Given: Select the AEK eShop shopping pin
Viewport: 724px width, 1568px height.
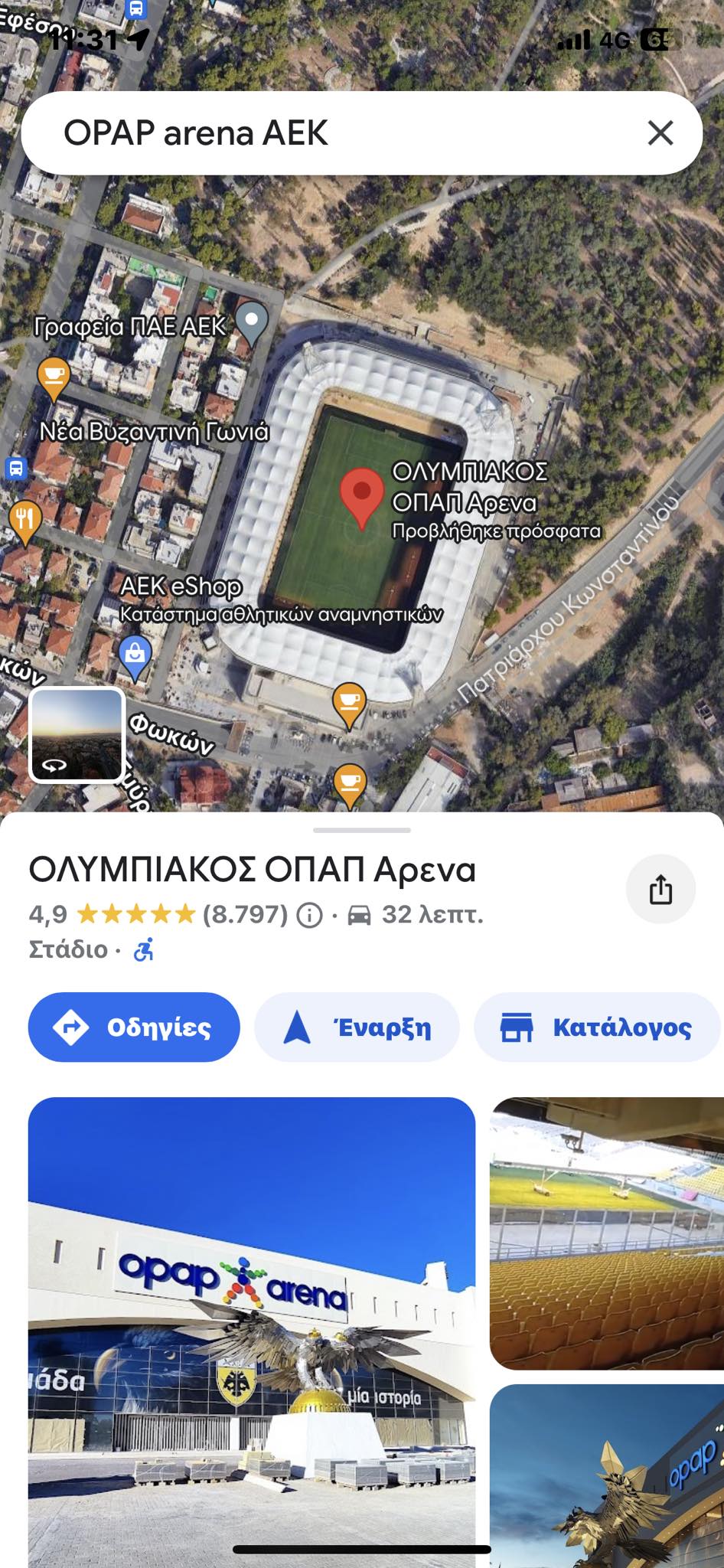Looking at the screenshot, I should click(135, 658).
